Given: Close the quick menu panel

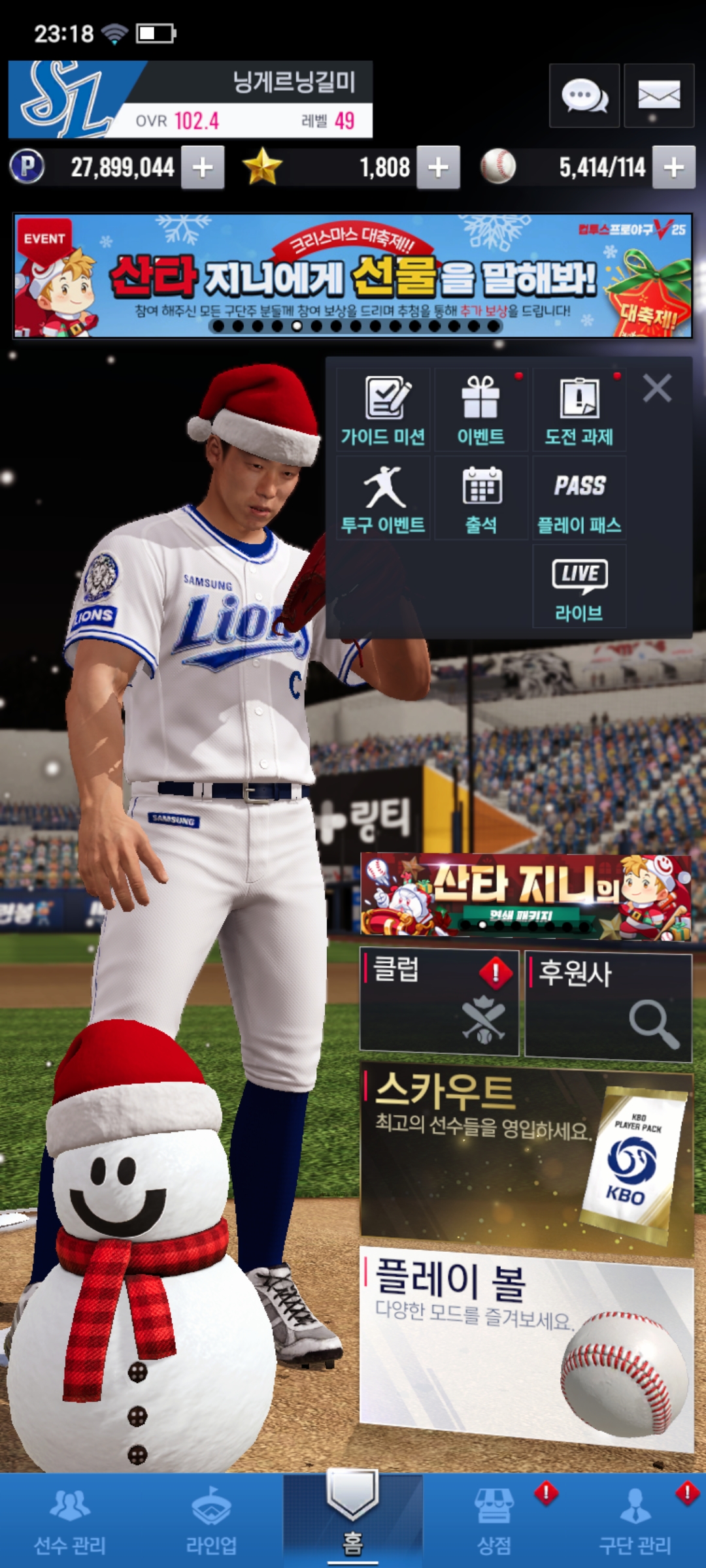Looking at the screenshot, I should coord(657,388).
